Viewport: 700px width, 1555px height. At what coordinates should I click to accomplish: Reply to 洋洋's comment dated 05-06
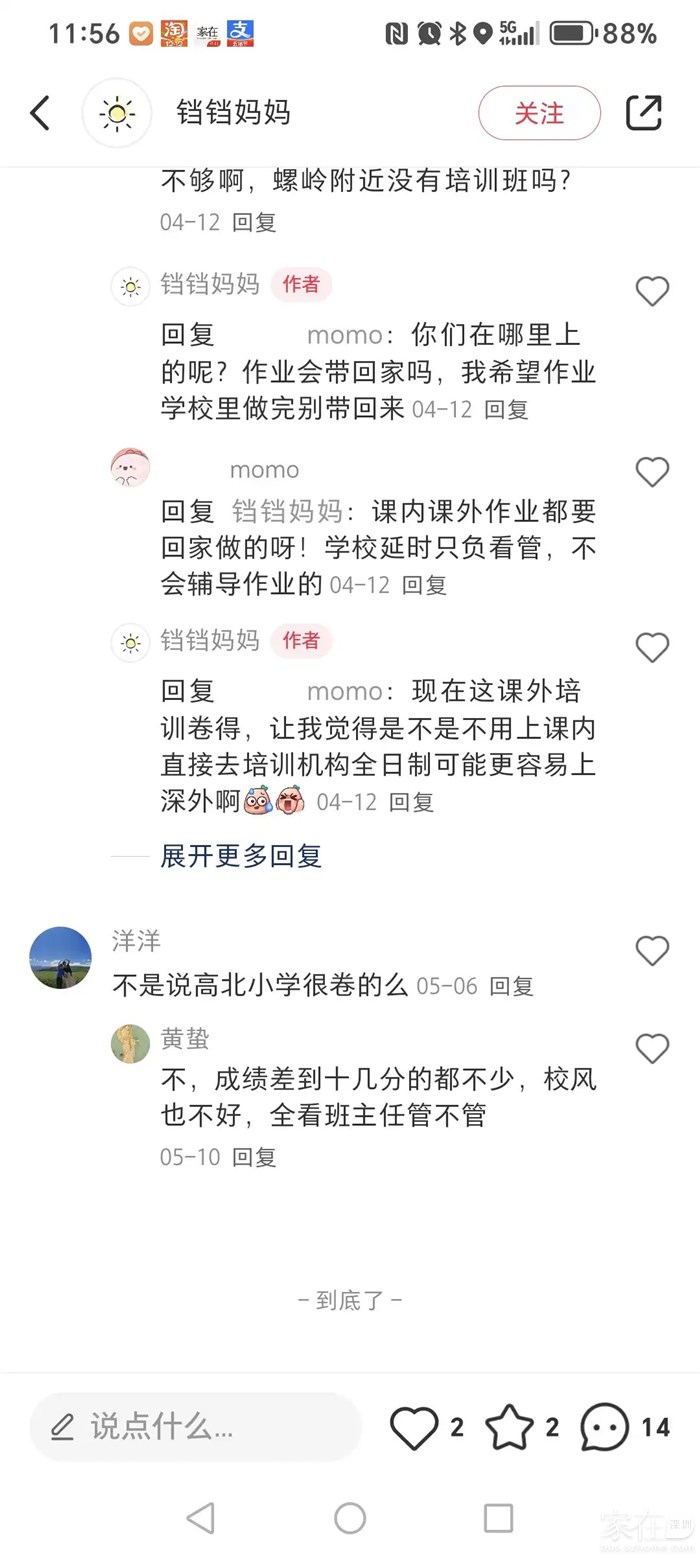(511, 986)
